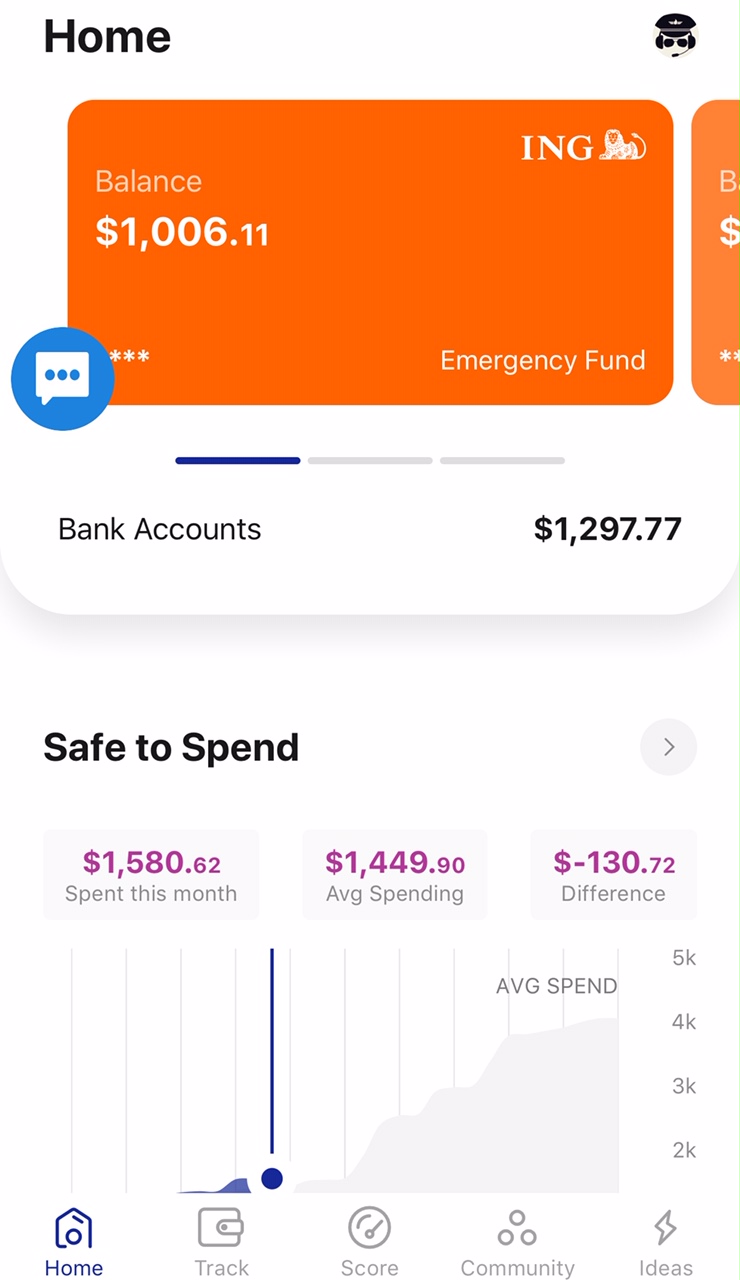Open the blue chat assistant bubble

pyautogui.click(x=62, y=378)
